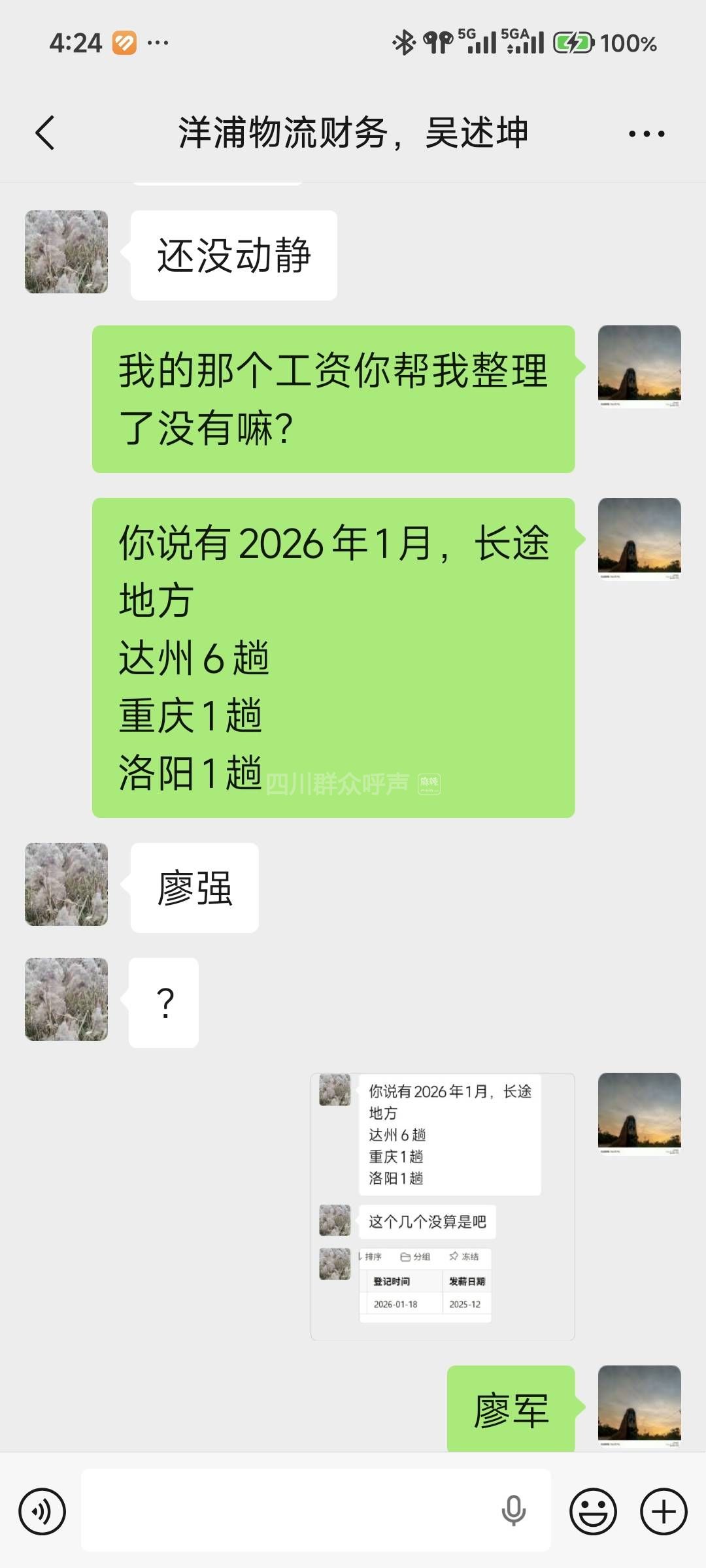Switch to voice message input
The width and height of the screenshot is (706, 1568).
click(42, 1511)
